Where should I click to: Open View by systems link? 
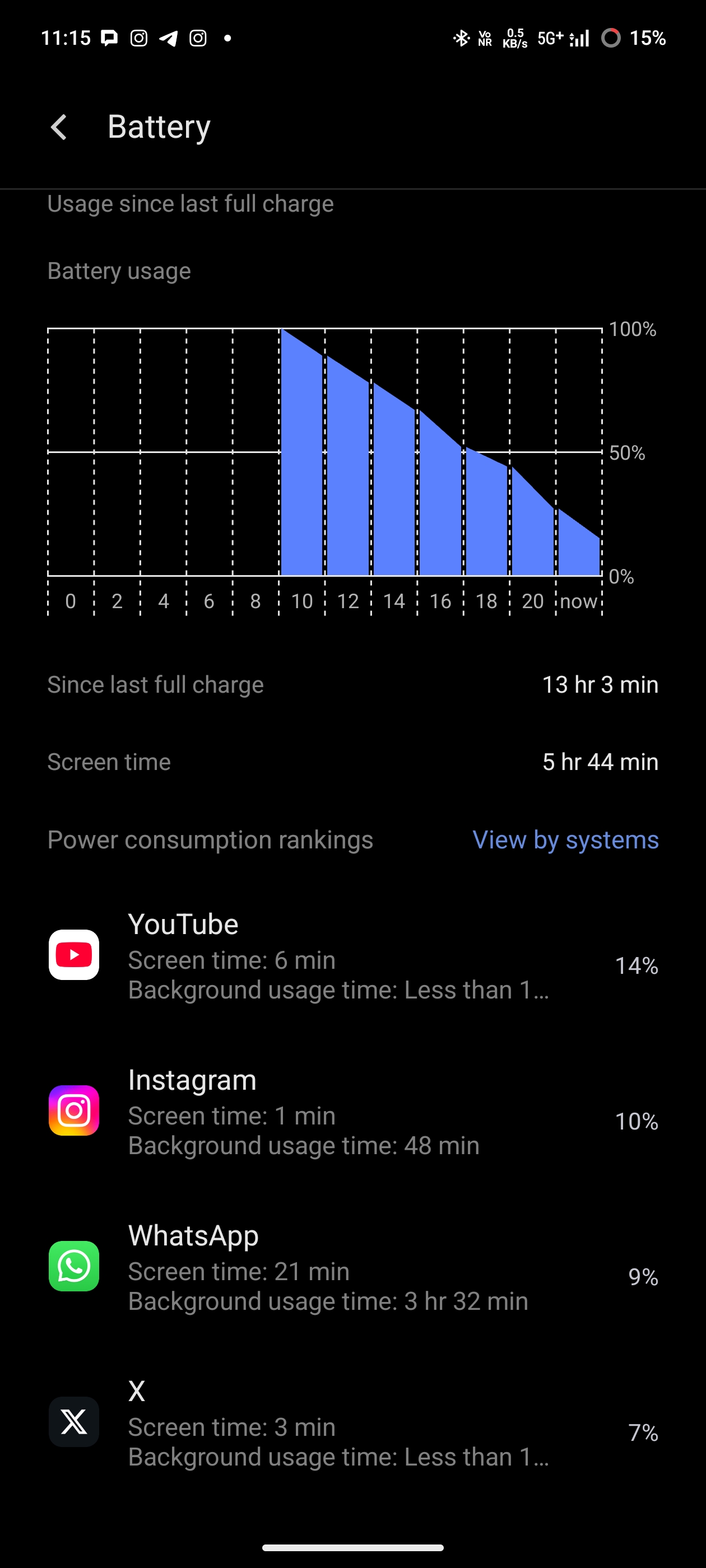click(565, 840)
